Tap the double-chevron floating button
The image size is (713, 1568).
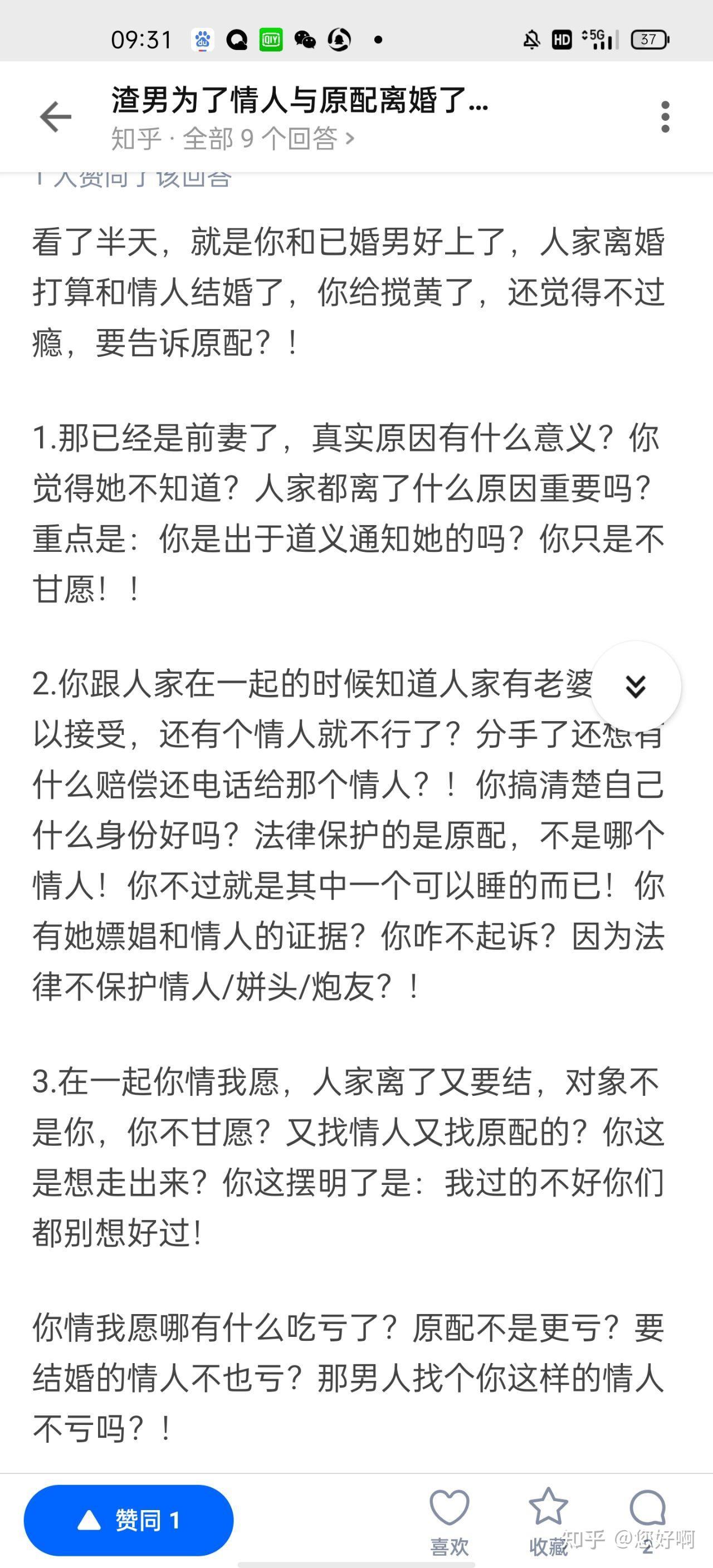coord(636,686)
